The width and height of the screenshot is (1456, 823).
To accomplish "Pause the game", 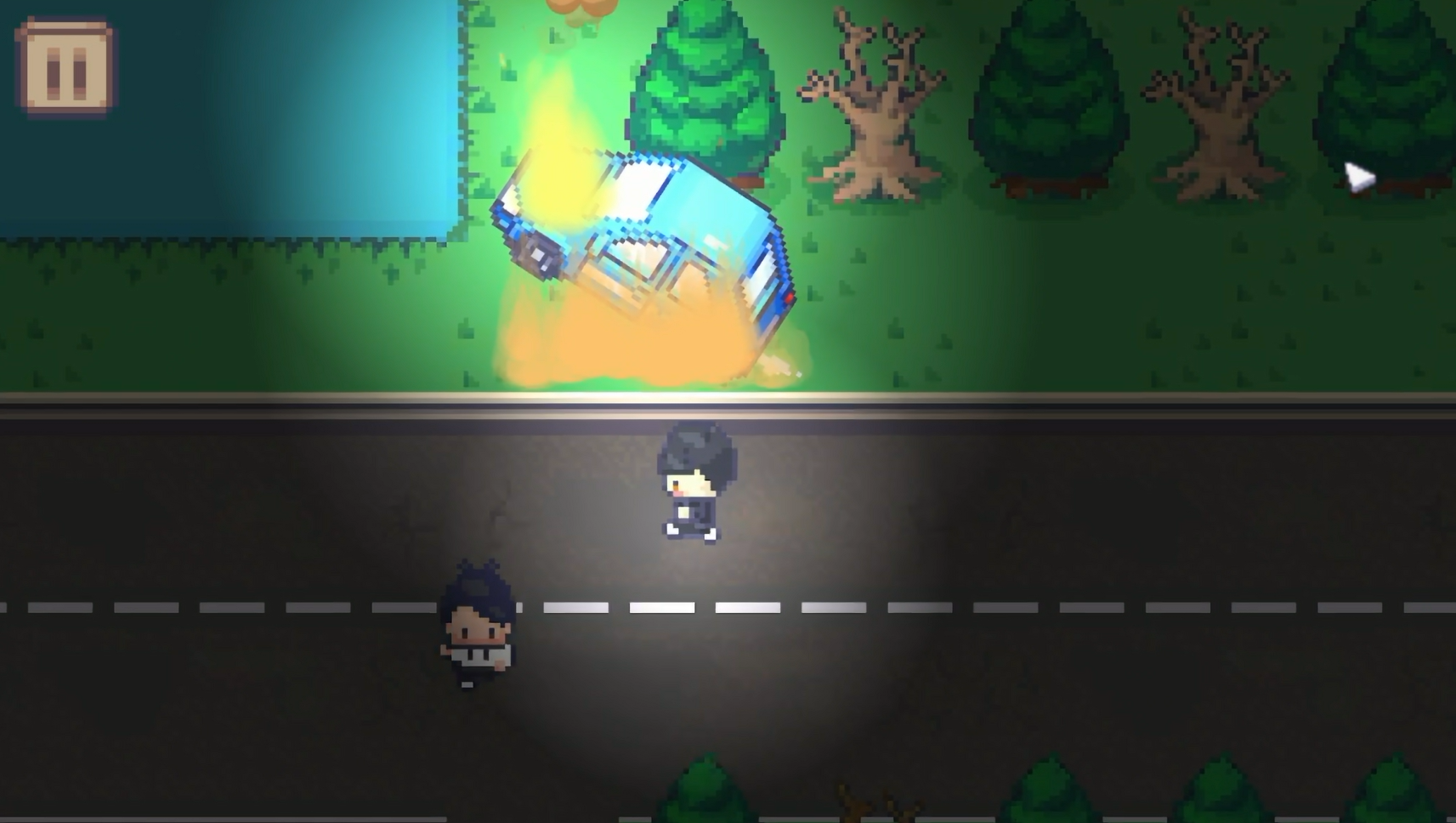I will tap(65, 66).
